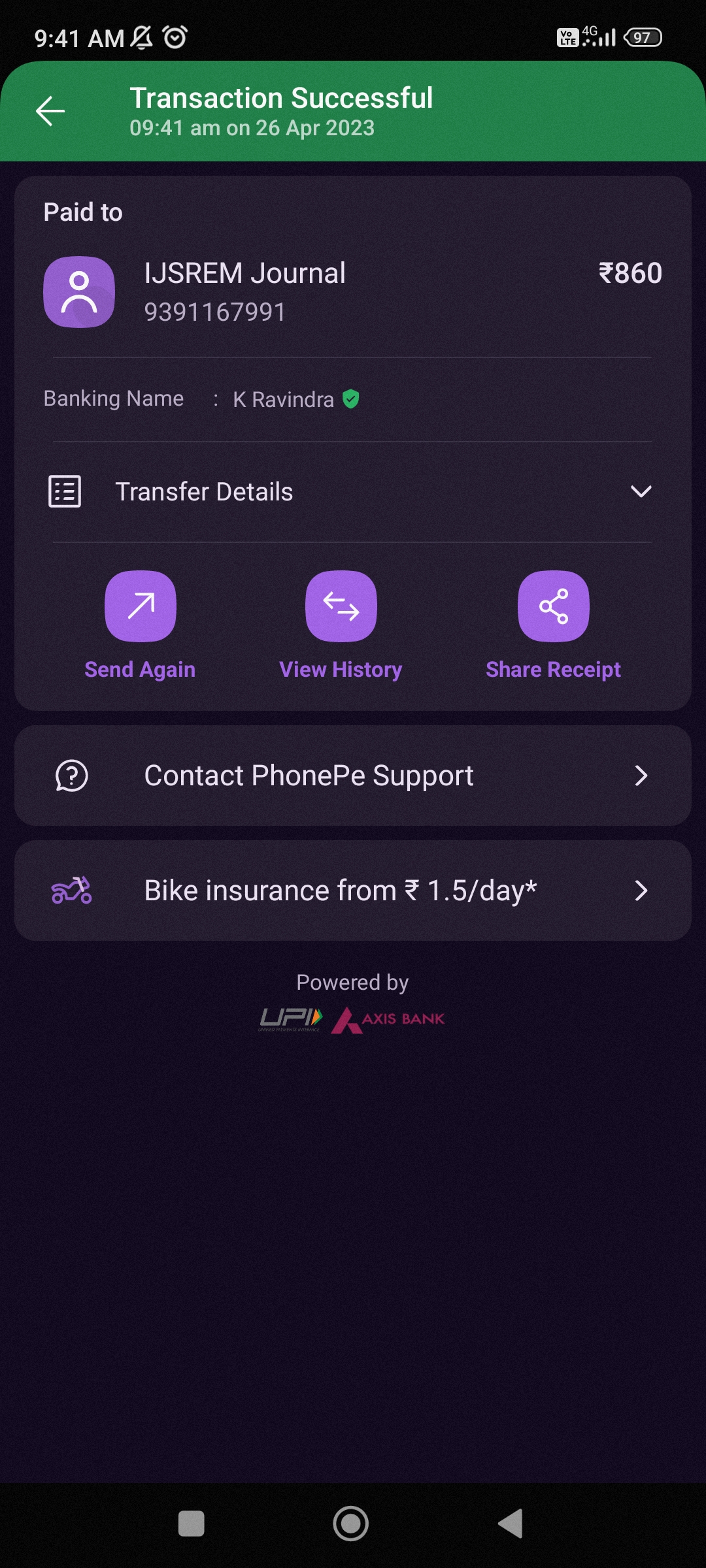The height and width of the screenshot is (1568, 706).
Task: Open the system recent apps button
Action: [192, 1524]
